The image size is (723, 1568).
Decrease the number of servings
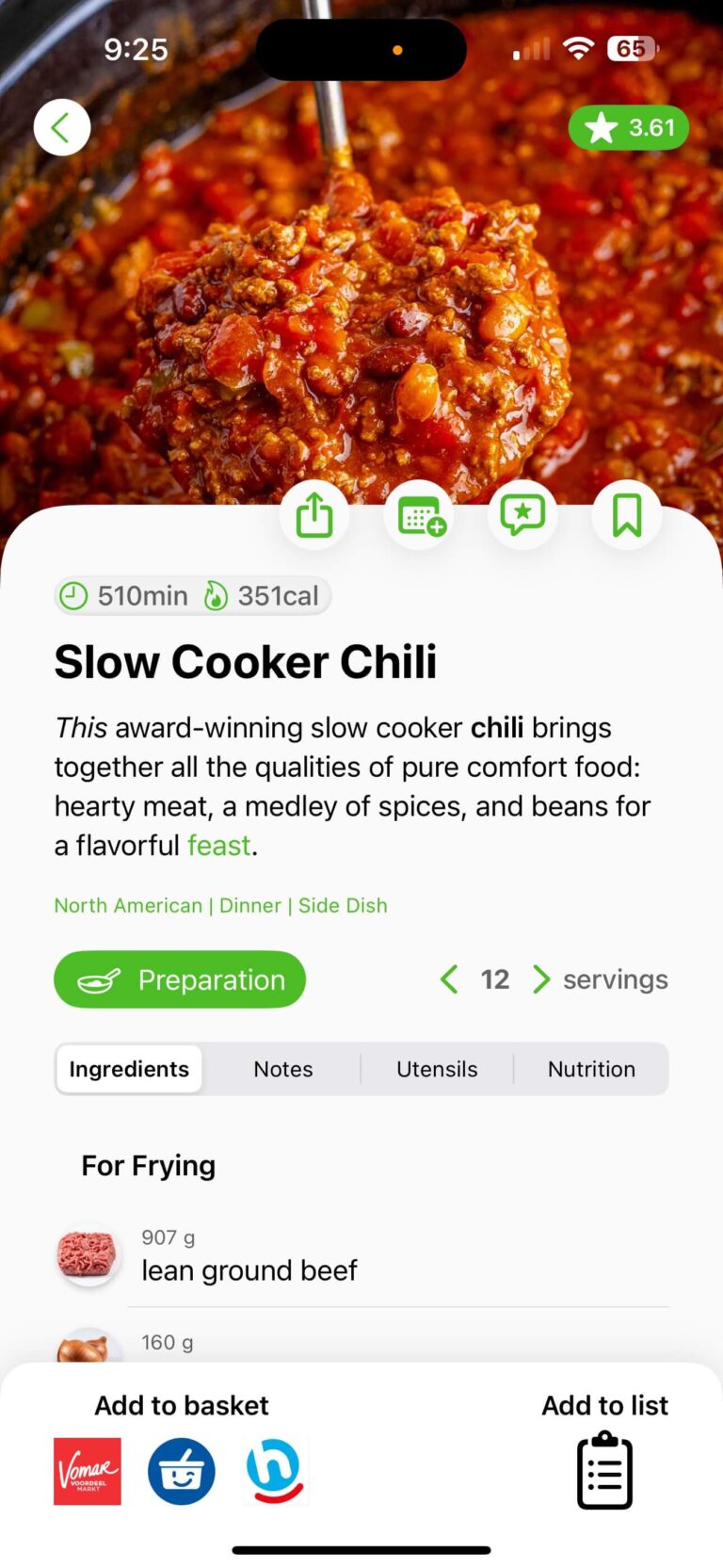[450, 979]
